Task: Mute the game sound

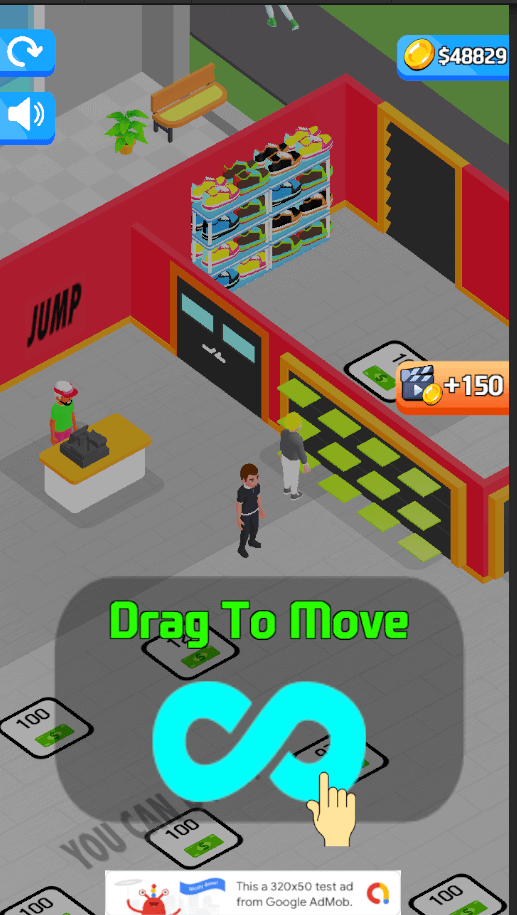Action: tap(27, 117)
